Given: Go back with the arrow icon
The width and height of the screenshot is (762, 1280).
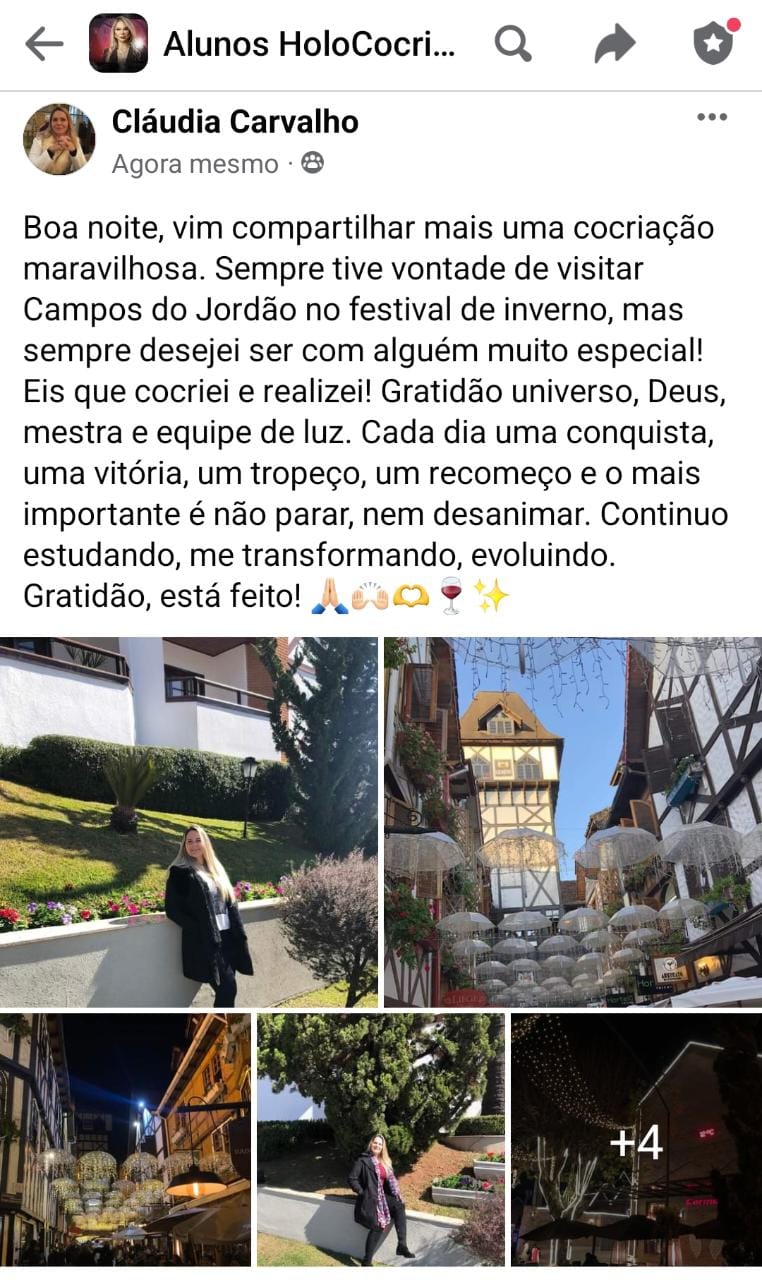Looking at the screenshot, I should point(43,44).
